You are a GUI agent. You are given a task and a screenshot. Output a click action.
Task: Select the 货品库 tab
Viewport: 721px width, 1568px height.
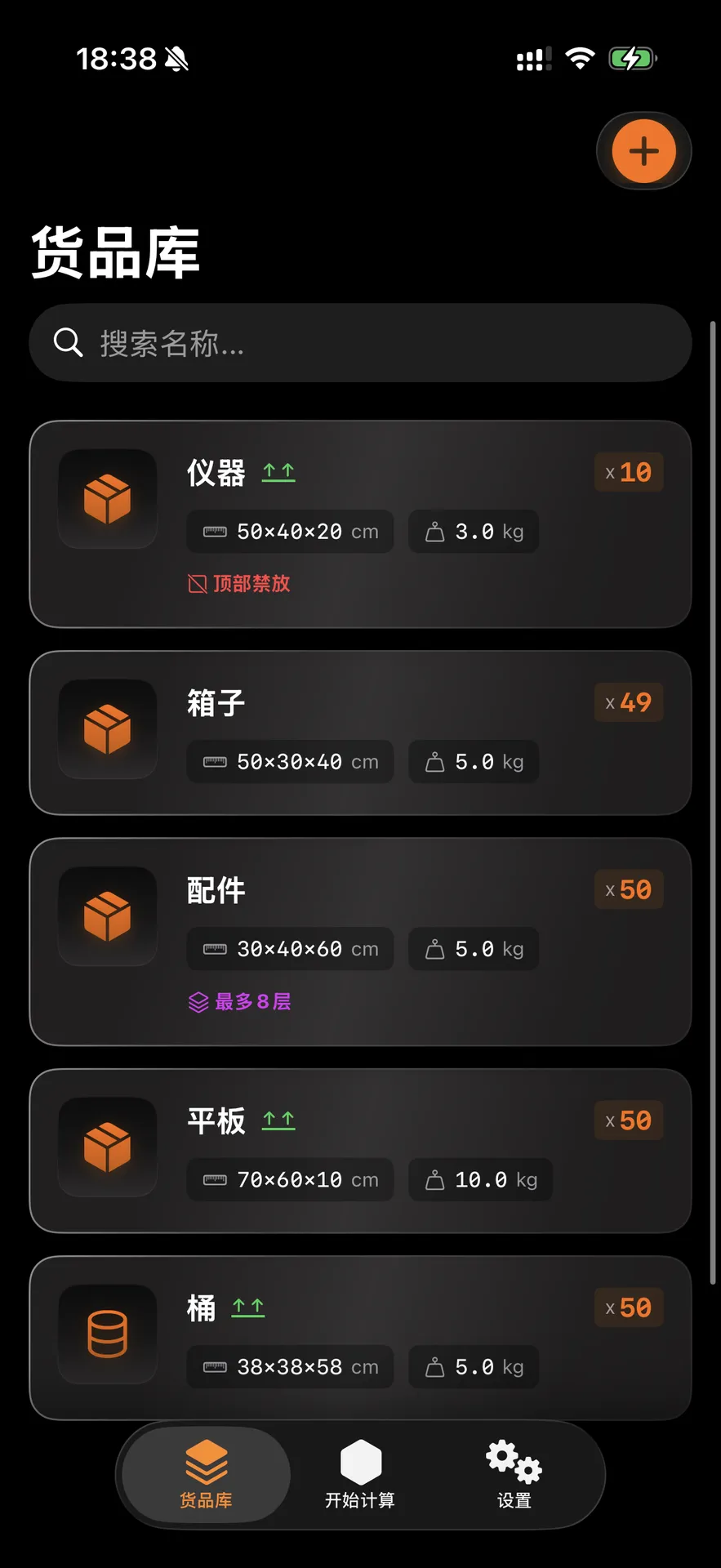[206, 1475]
